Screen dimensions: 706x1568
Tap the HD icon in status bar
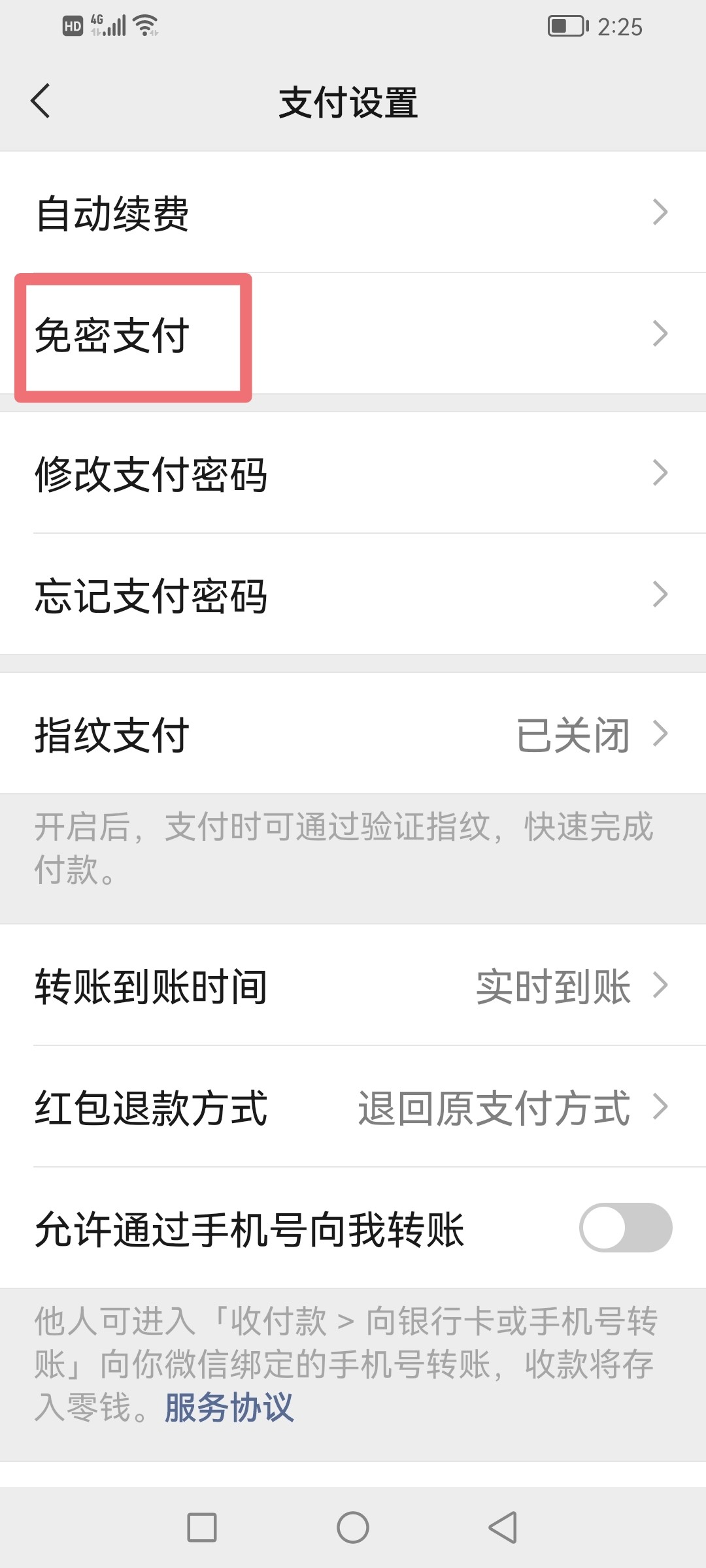tap(73, 25)
